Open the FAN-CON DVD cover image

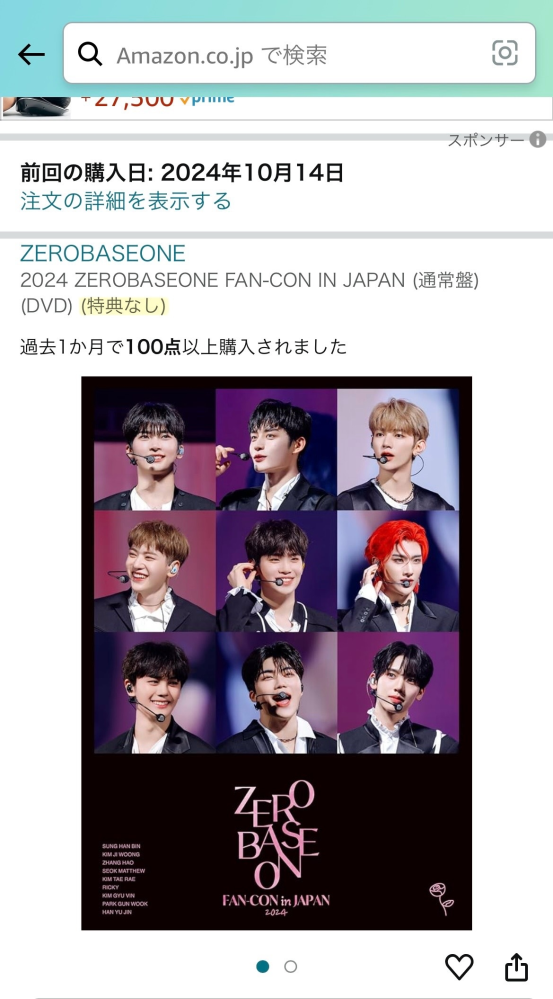(x=276, y=653)
